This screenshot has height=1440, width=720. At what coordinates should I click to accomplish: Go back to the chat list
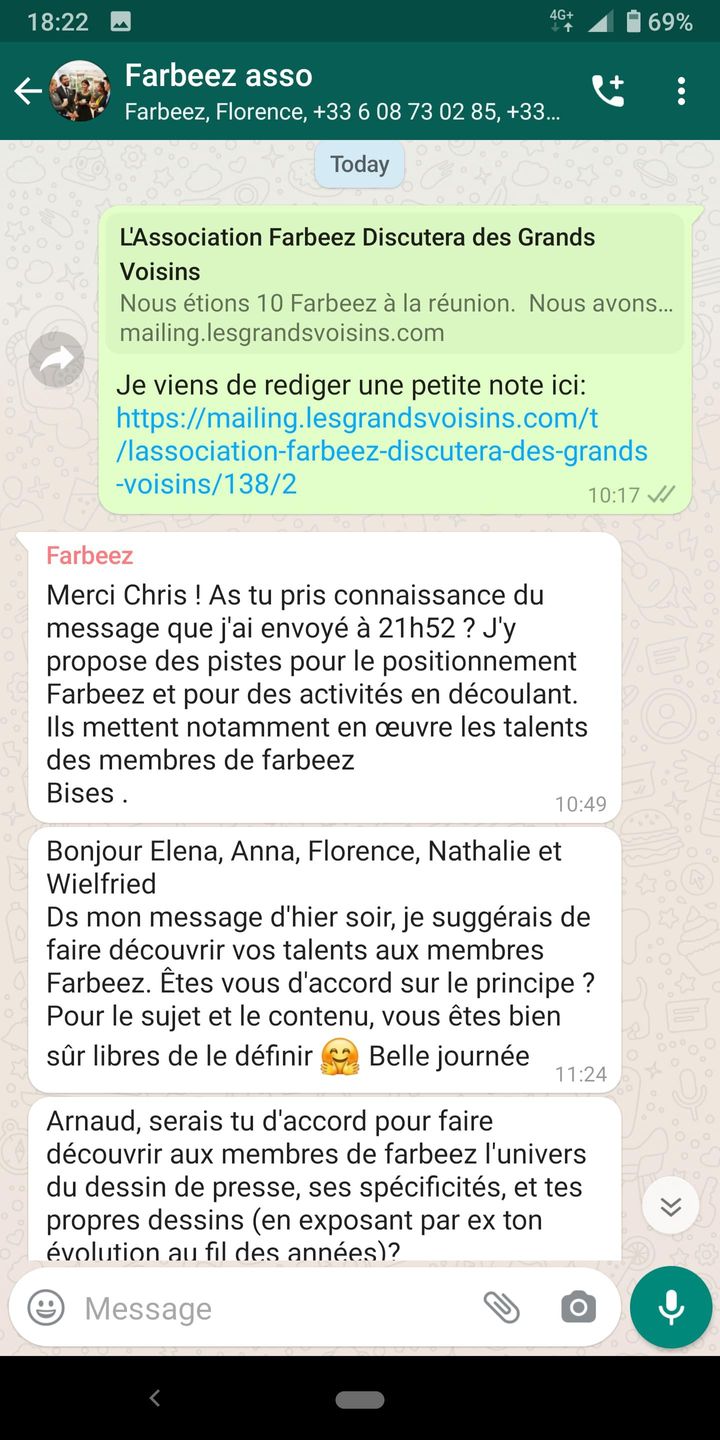point(27,90)
